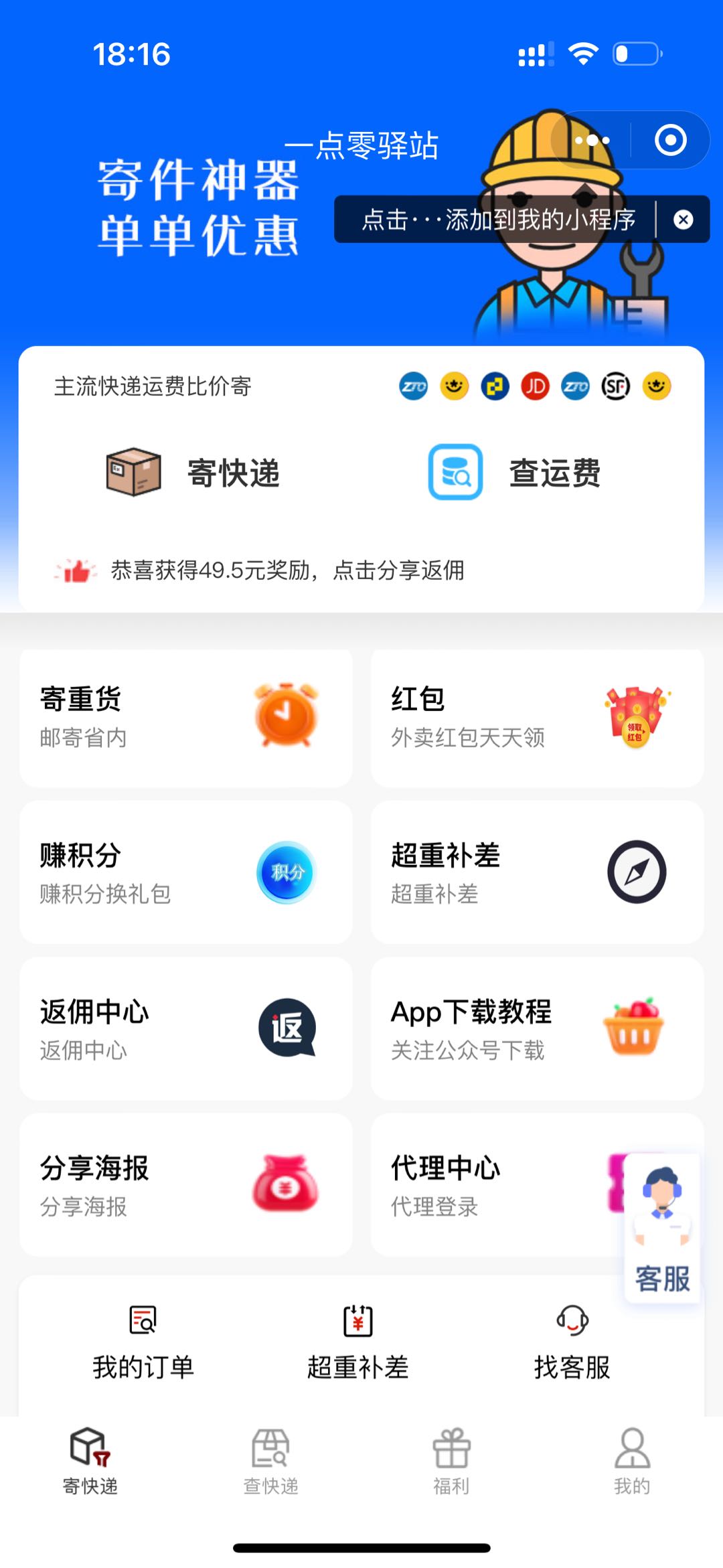
Task: Switch to the 查快递 tab
Action: [x=270, y=1462]
